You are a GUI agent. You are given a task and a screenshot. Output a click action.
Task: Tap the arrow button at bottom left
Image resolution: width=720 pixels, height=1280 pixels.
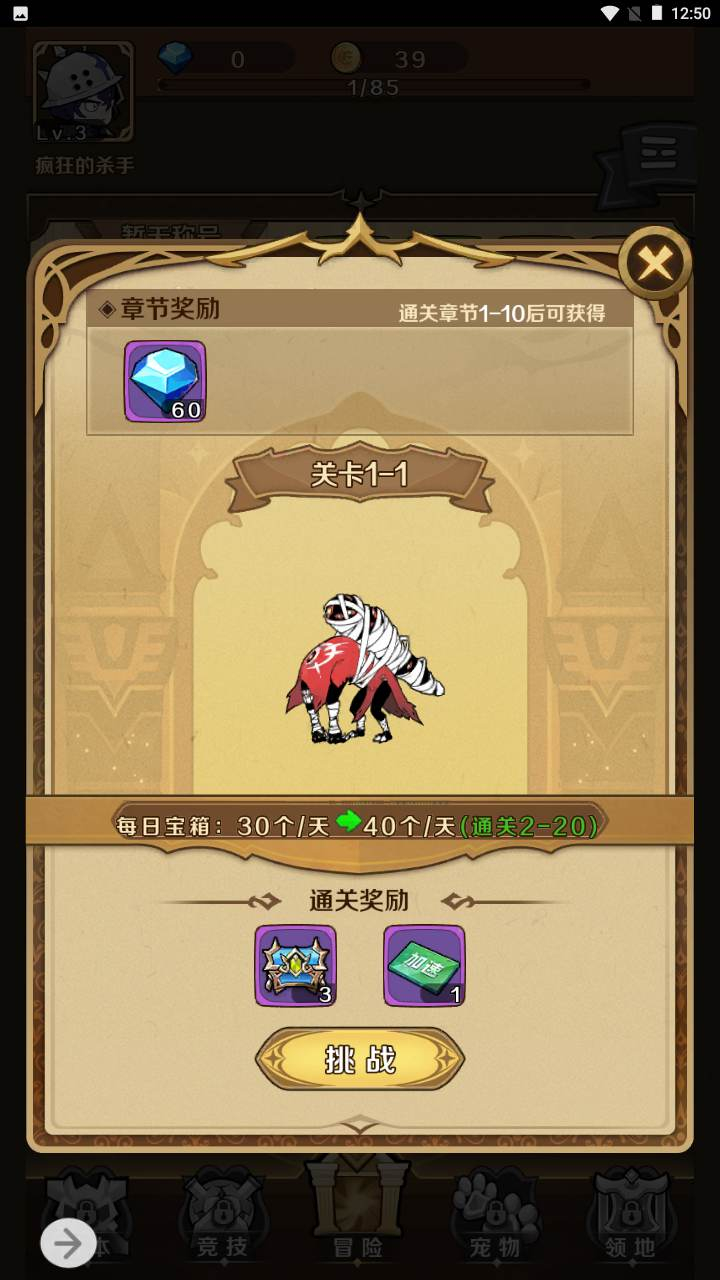[68, 1243]
